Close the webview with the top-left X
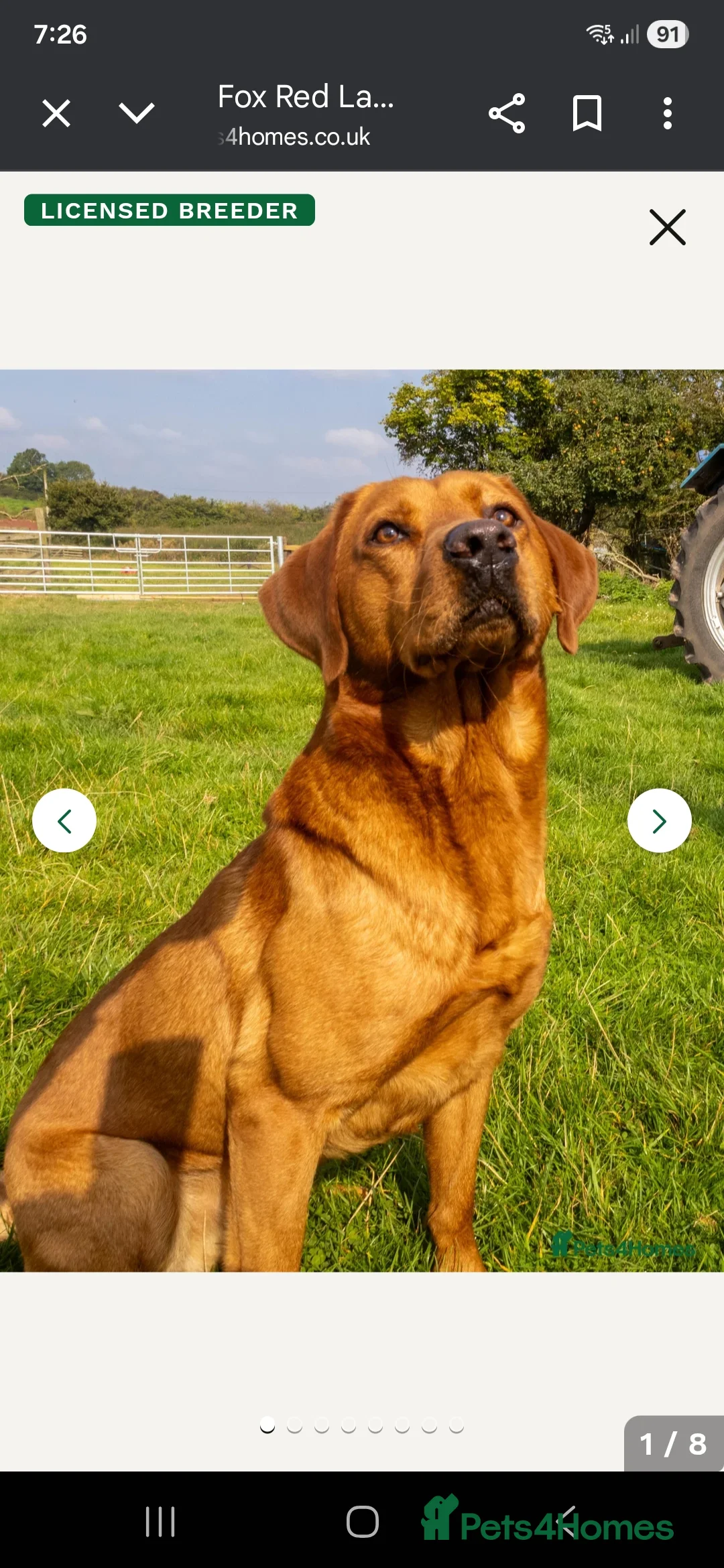724x1568 pixels. click(x=56, y=114)
